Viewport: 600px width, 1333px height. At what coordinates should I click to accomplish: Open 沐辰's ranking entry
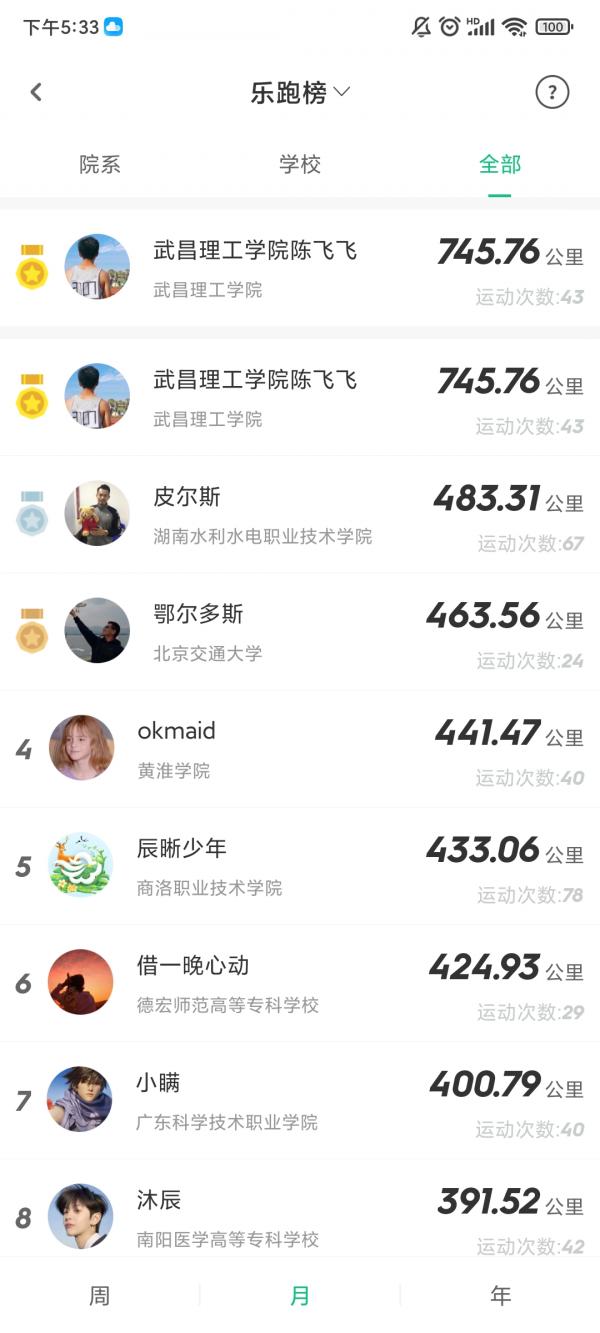(x=300, y=1215)
